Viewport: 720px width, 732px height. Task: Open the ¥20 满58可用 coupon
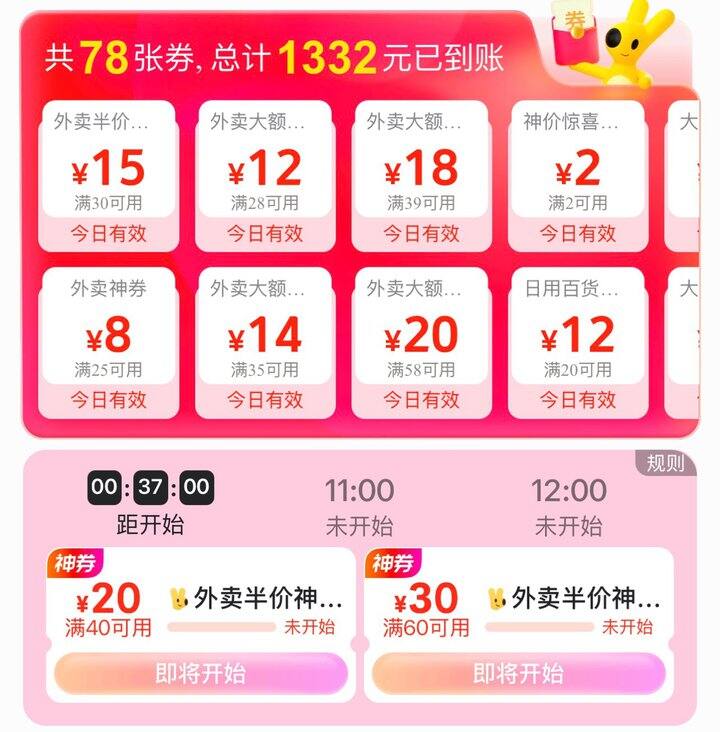point(421,343)
